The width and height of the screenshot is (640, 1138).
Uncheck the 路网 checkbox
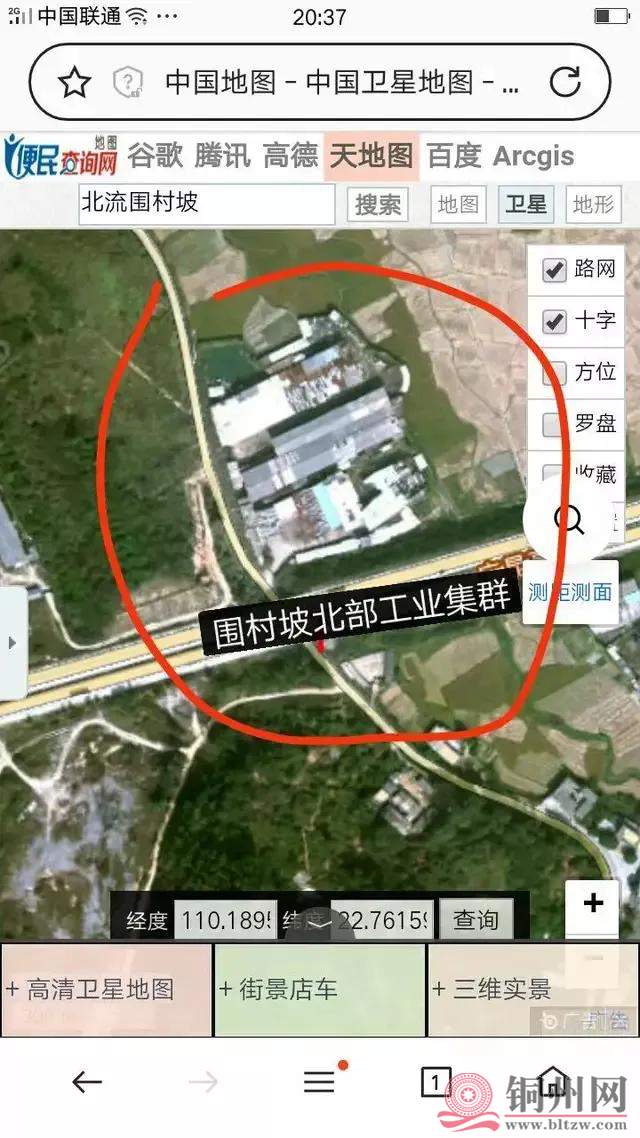pos(554,269)
